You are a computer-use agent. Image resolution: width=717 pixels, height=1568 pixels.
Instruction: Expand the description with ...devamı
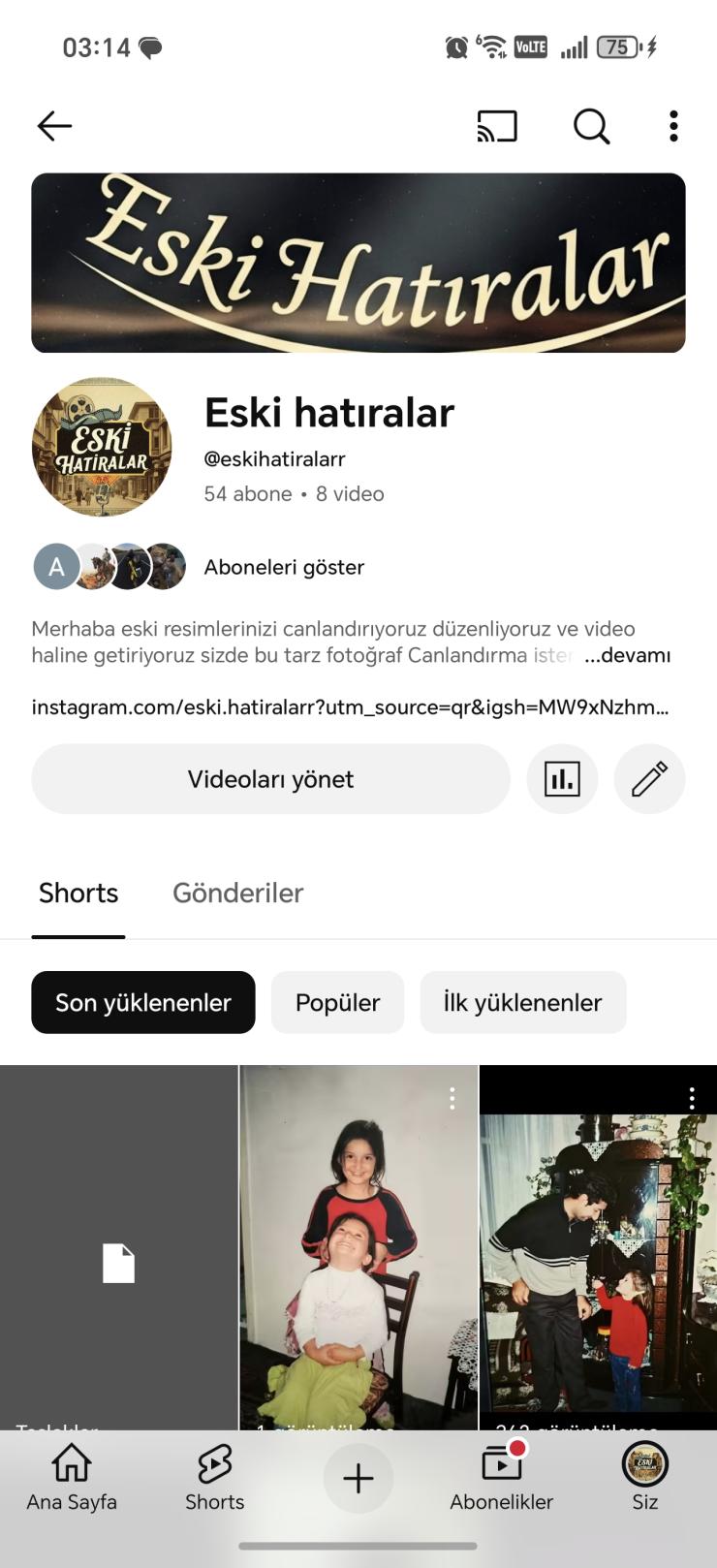[x=627, y=655]
